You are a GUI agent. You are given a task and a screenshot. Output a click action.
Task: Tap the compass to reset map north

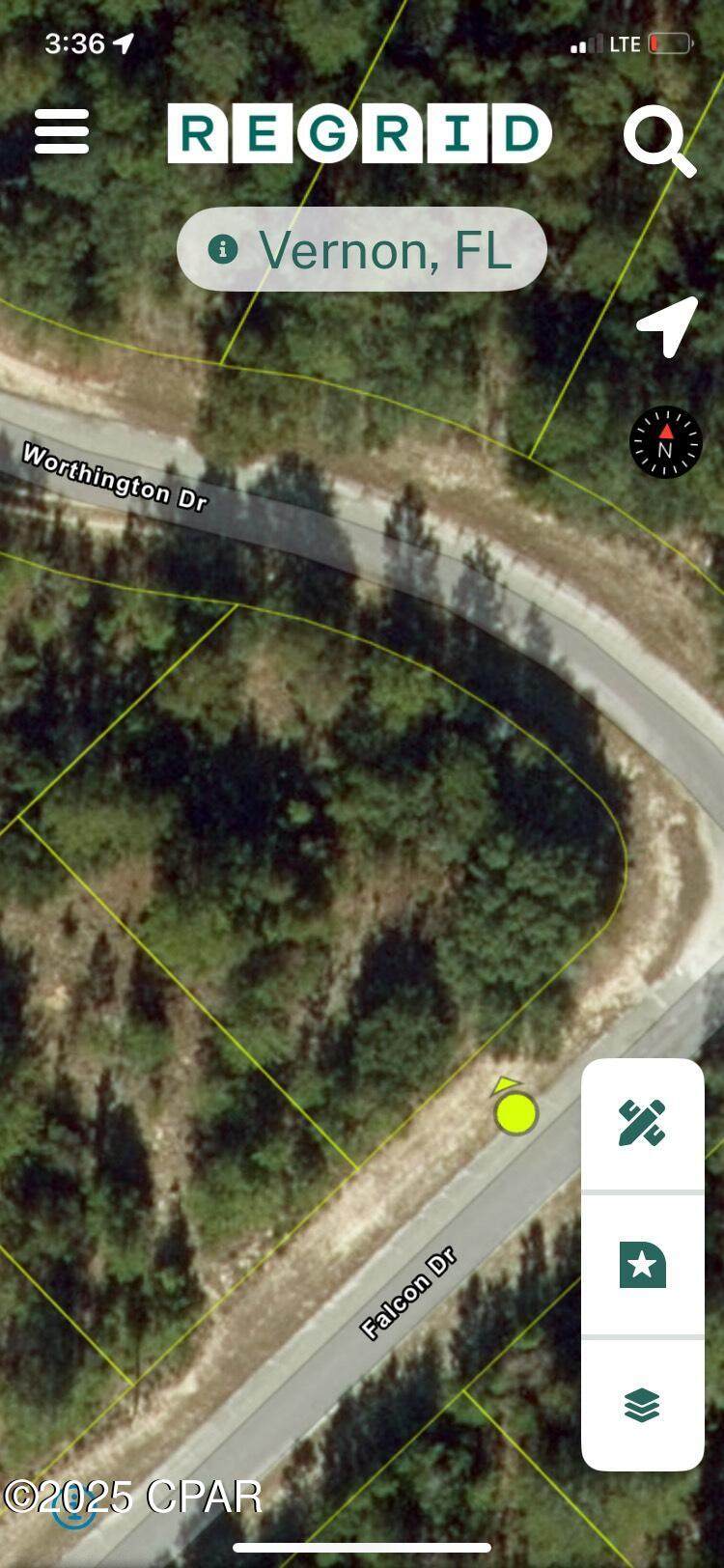click(664, 444)
